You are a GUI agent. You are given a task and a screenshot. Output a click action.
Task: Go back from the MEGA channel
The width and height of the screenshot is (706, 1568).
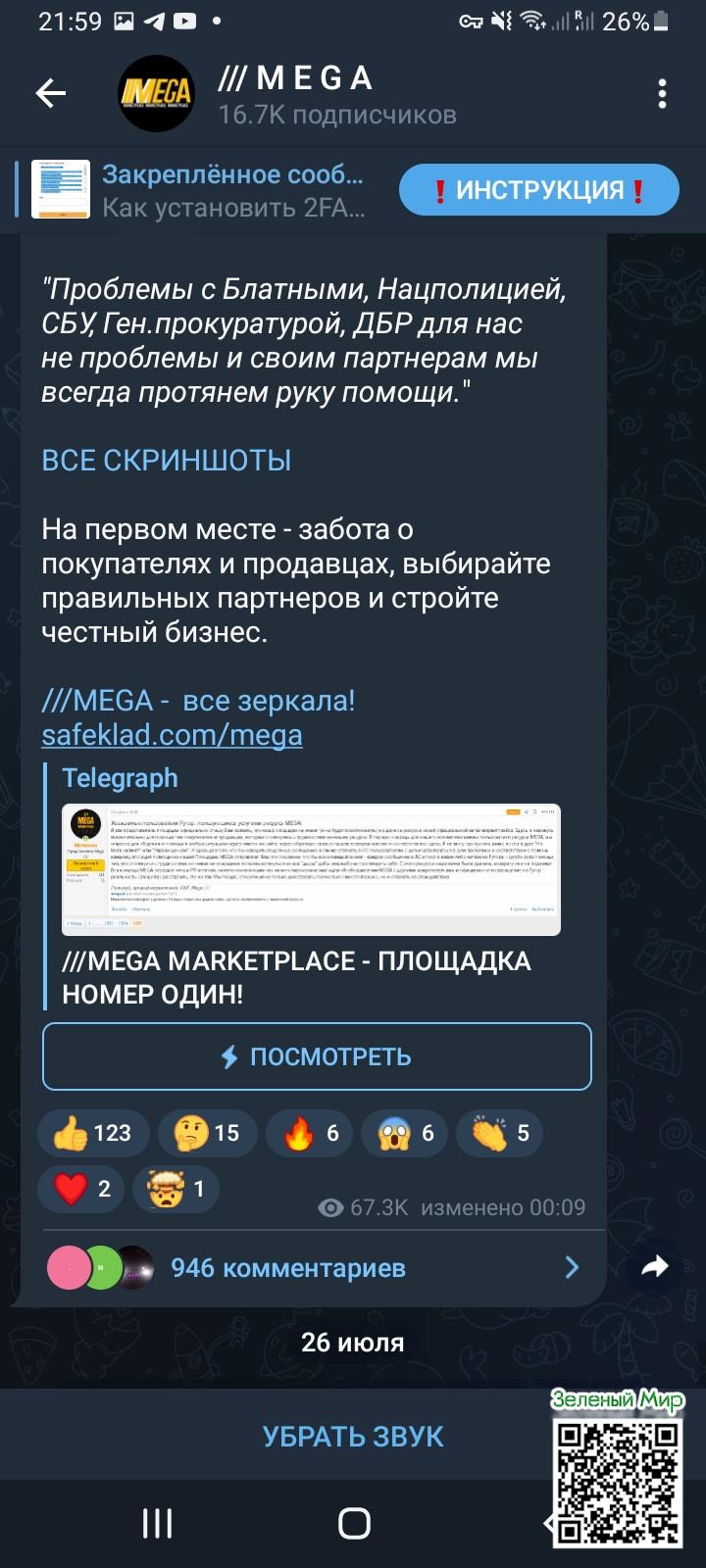(51, 94)
